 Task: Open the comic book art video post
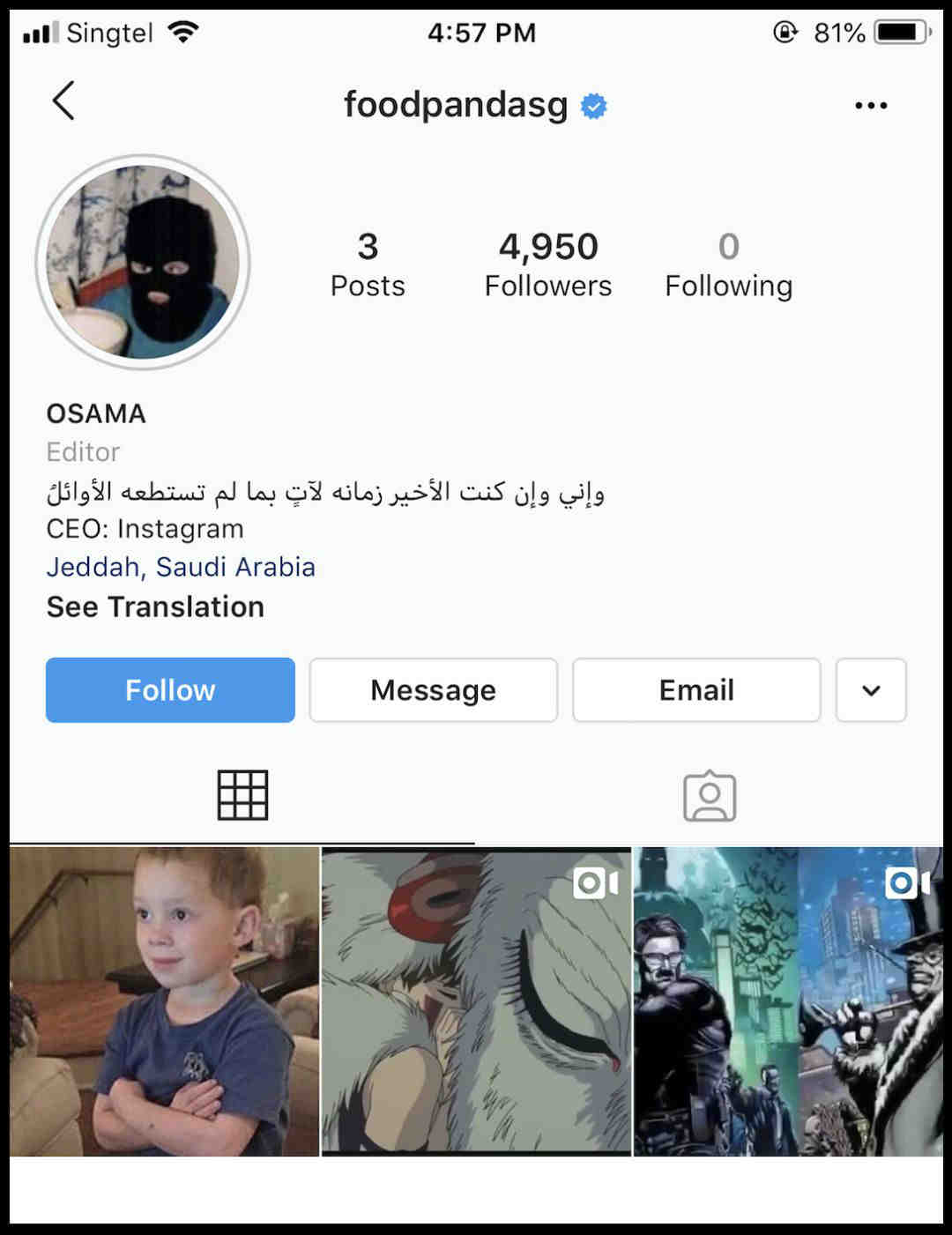788,1001
